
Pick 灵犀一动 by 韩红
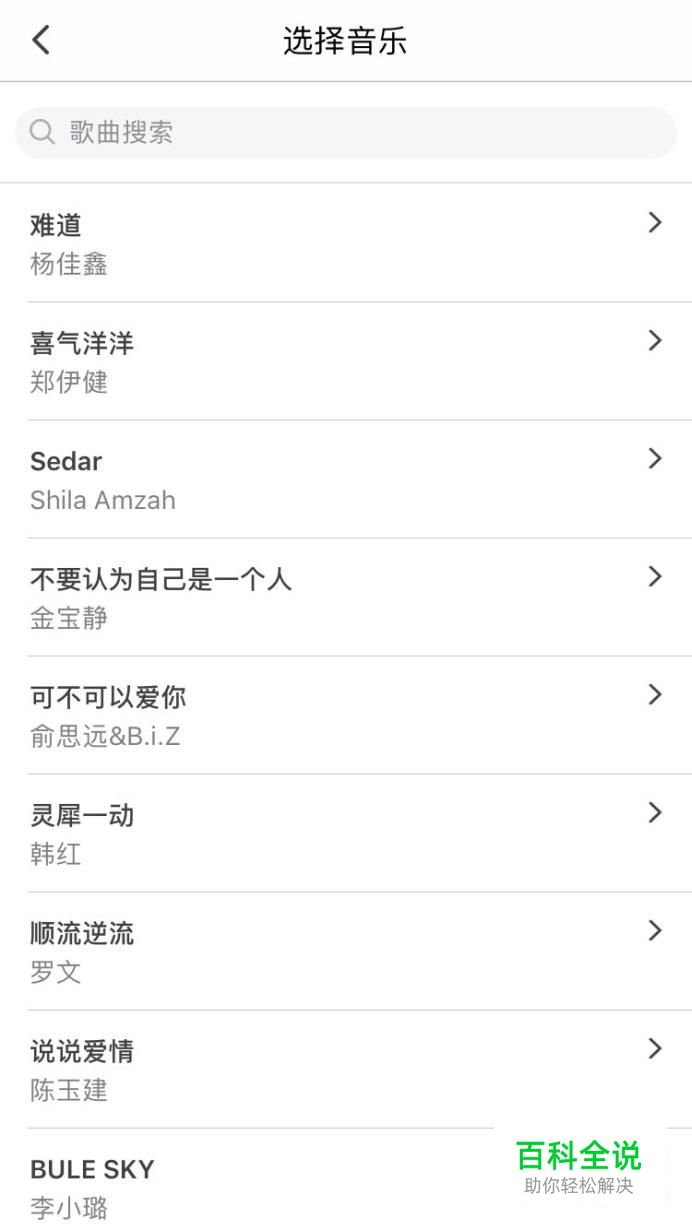[x=346, y=833]
